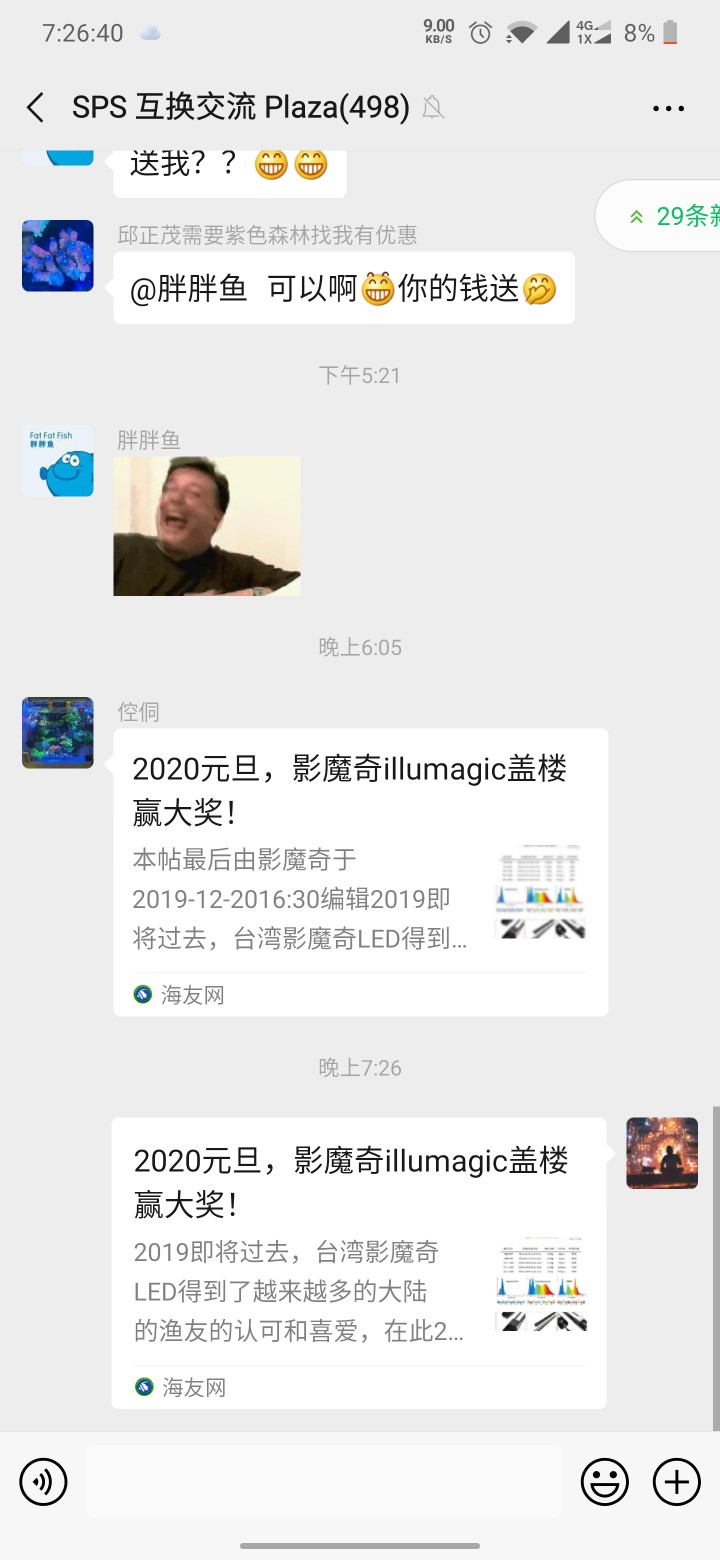Open 邱正茂's coral profile avatar

point(58,256)
